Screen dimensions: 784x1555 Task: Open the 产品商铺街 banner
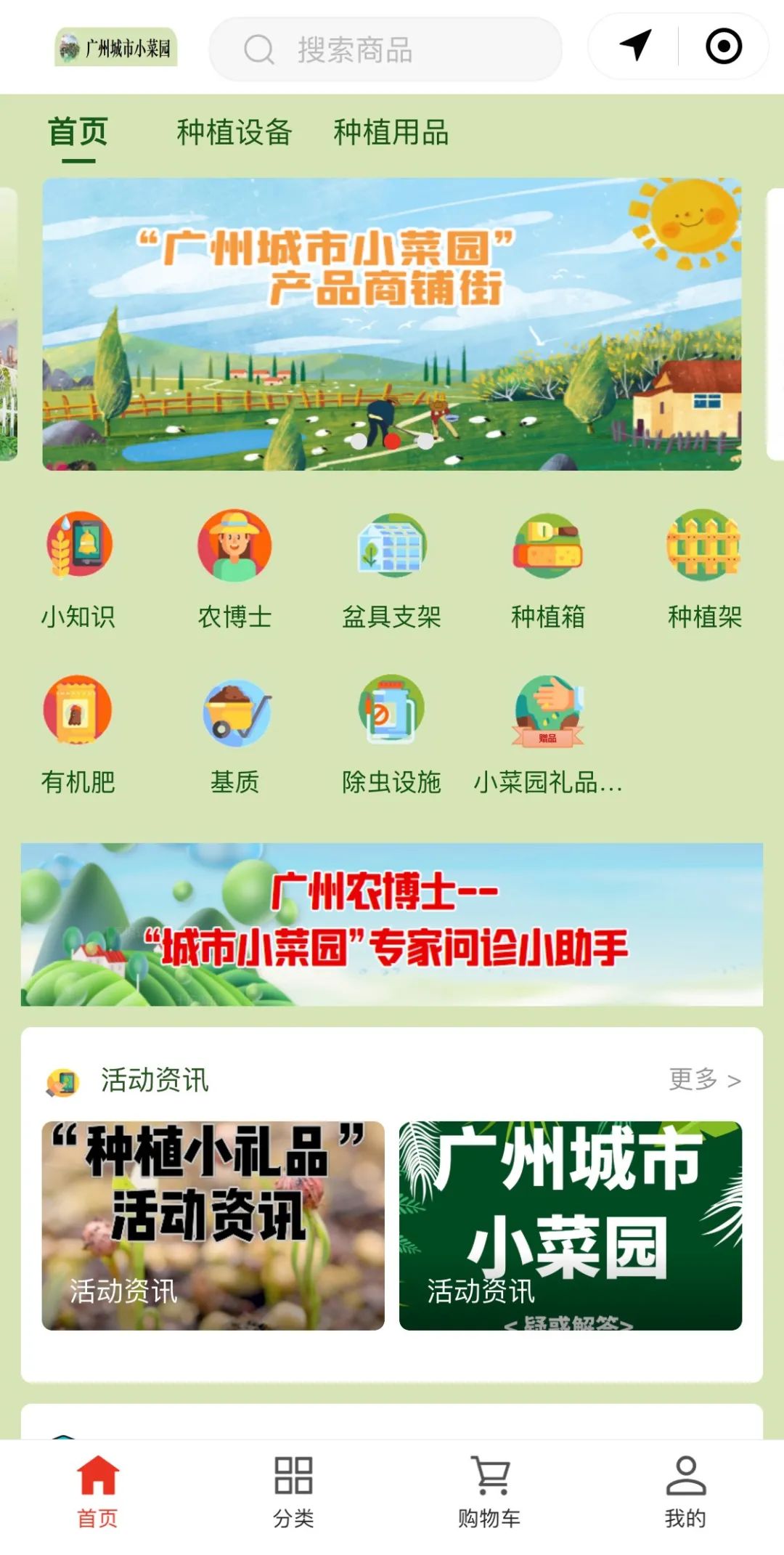[392, 324]
